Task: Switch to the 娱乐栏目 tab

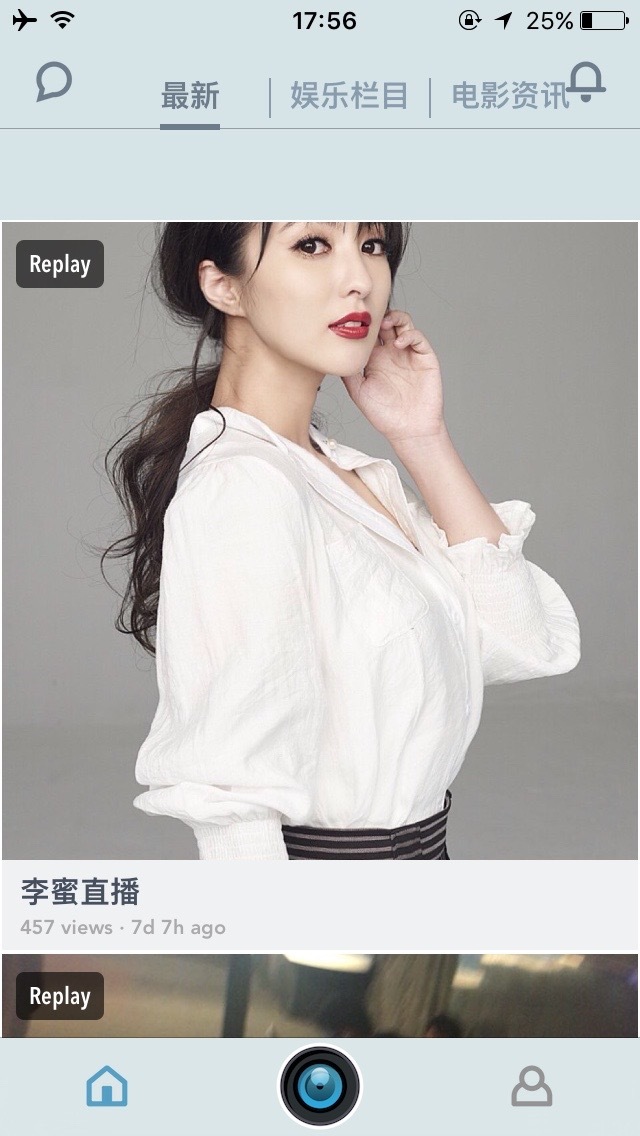Action: click(x=349, y=97)
